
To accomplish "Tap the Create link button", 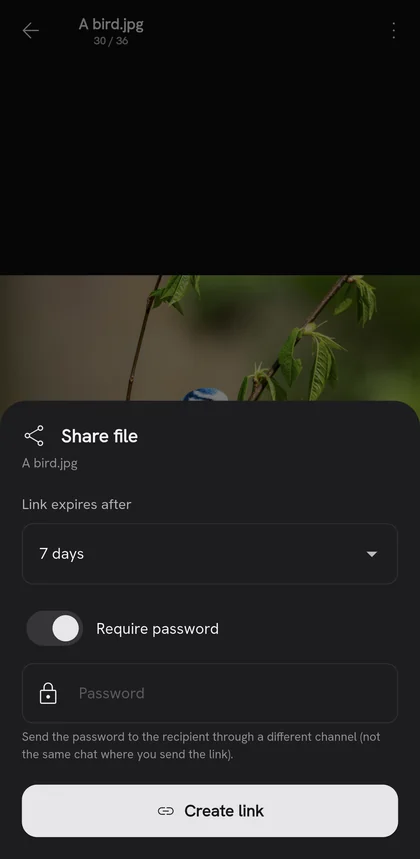I will 210,811.
